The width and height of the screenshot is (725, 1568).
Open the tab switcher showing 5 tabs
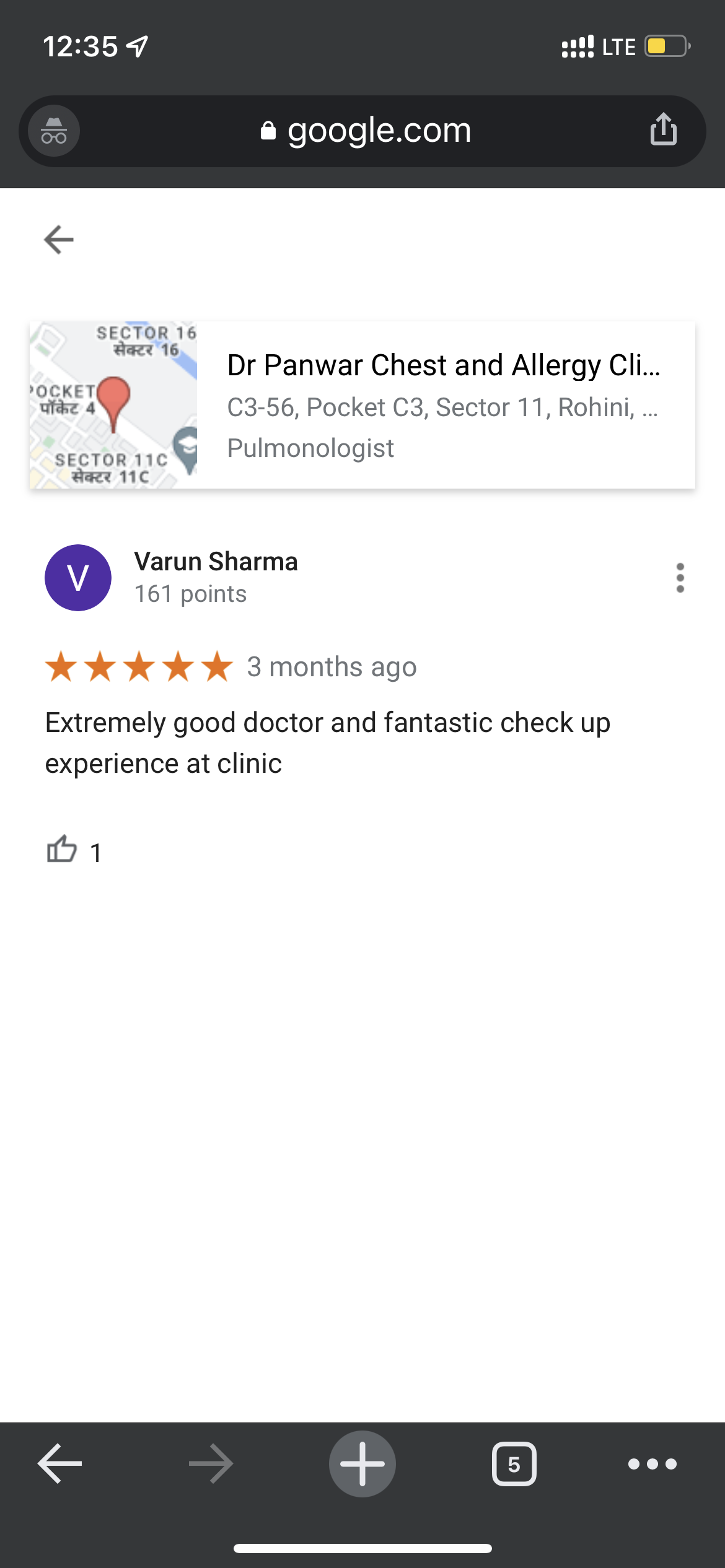pos(514,1464)
